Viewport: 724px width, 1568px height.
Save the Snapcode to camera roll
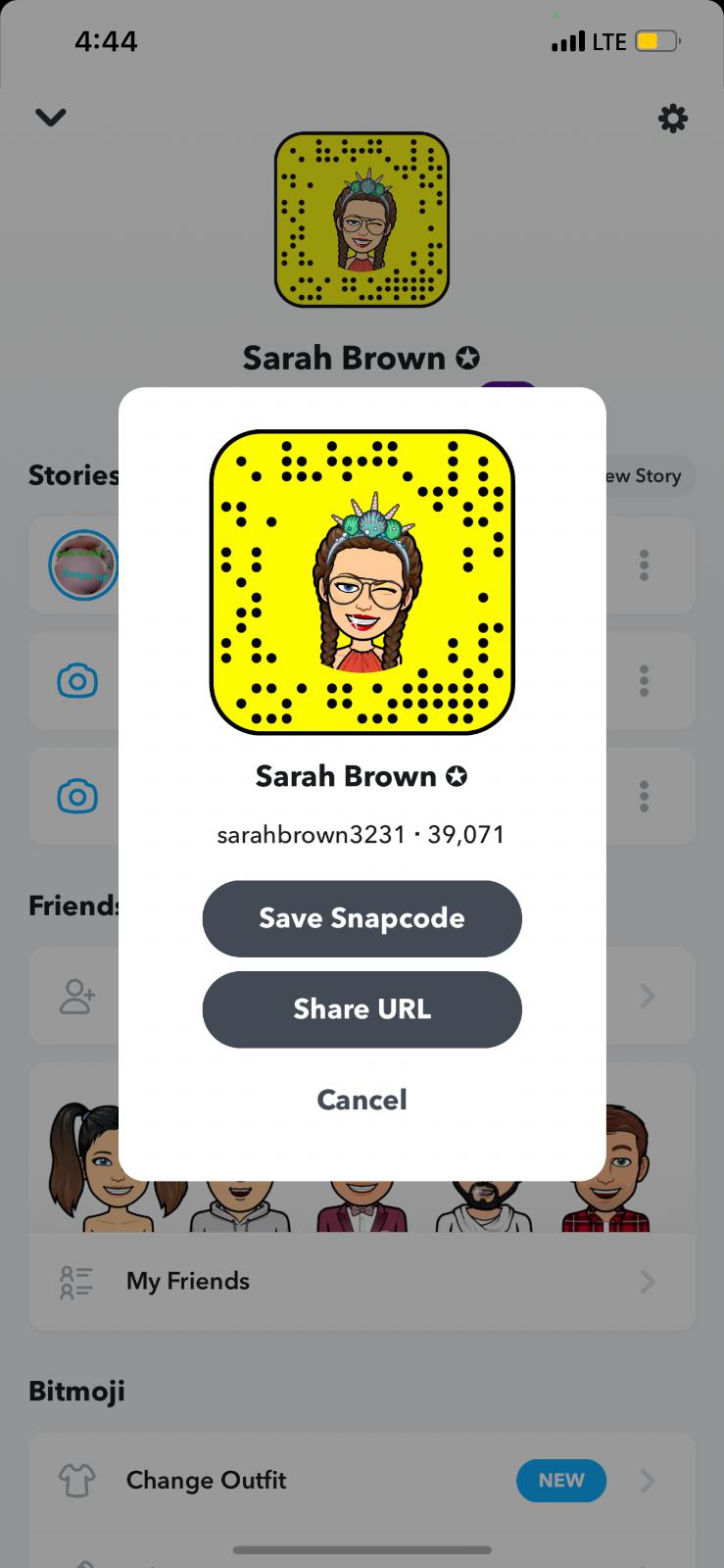[362, 918]
